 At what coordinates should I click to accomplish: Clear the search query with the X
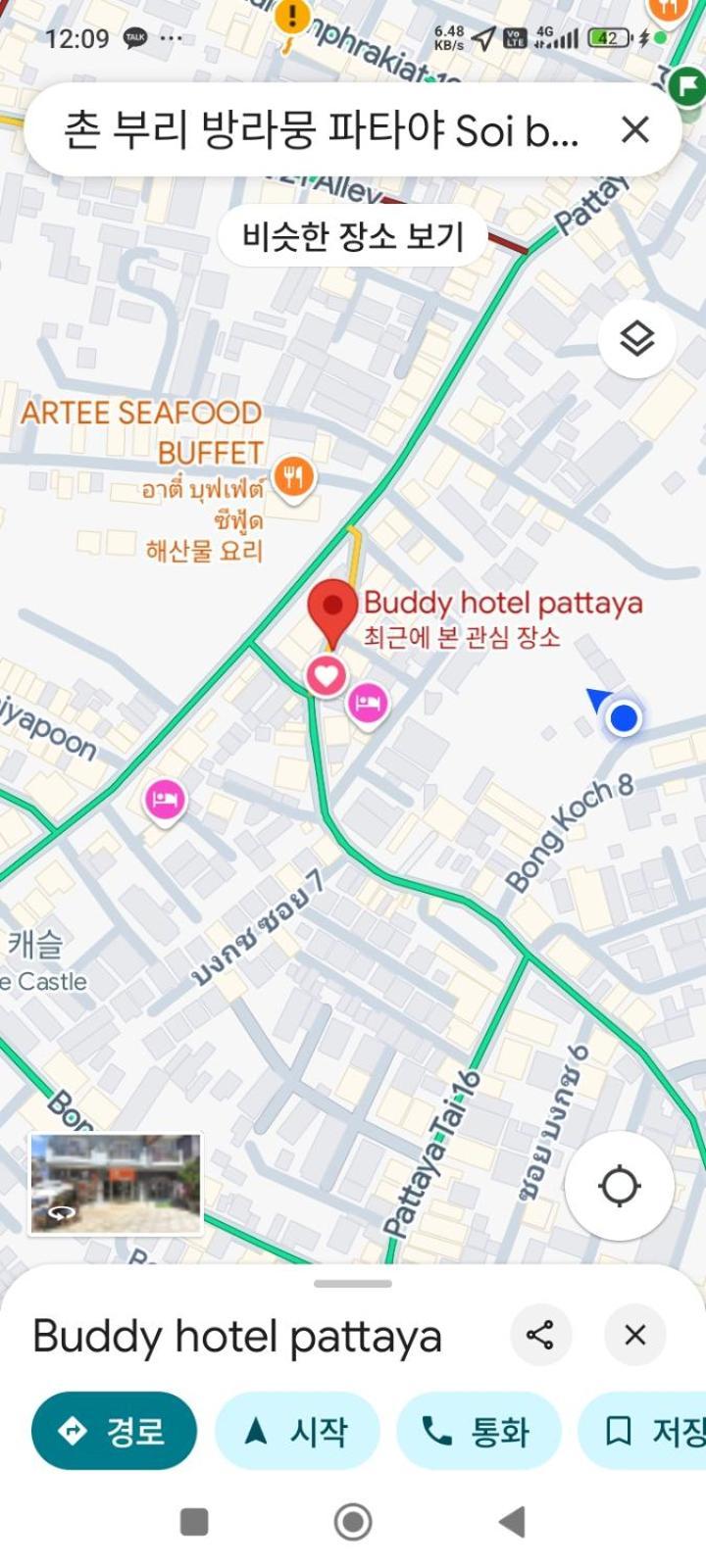636,128
